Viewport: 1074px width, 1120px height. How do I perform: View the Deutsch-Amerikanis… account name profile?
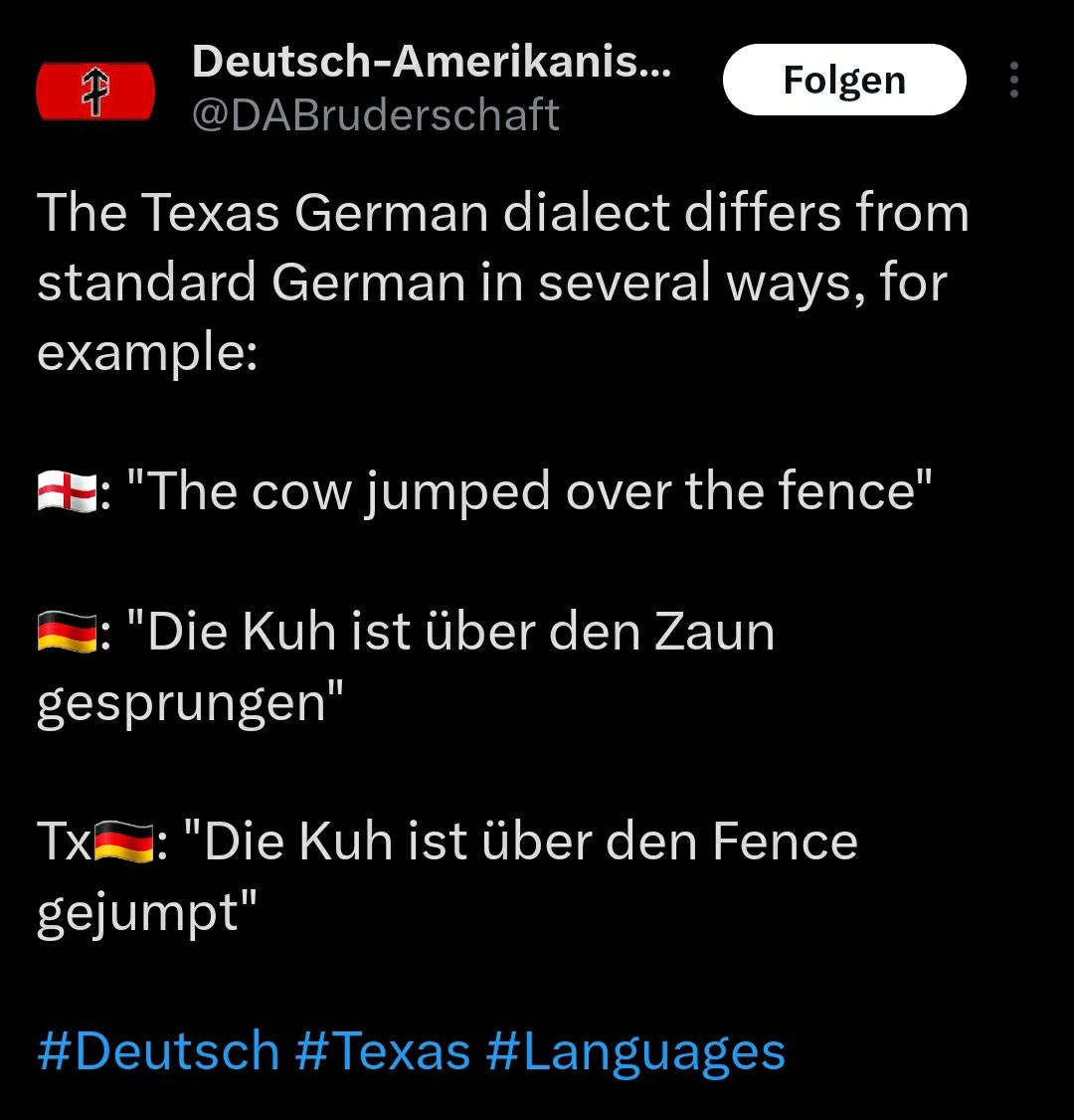[x=431, y=63]
